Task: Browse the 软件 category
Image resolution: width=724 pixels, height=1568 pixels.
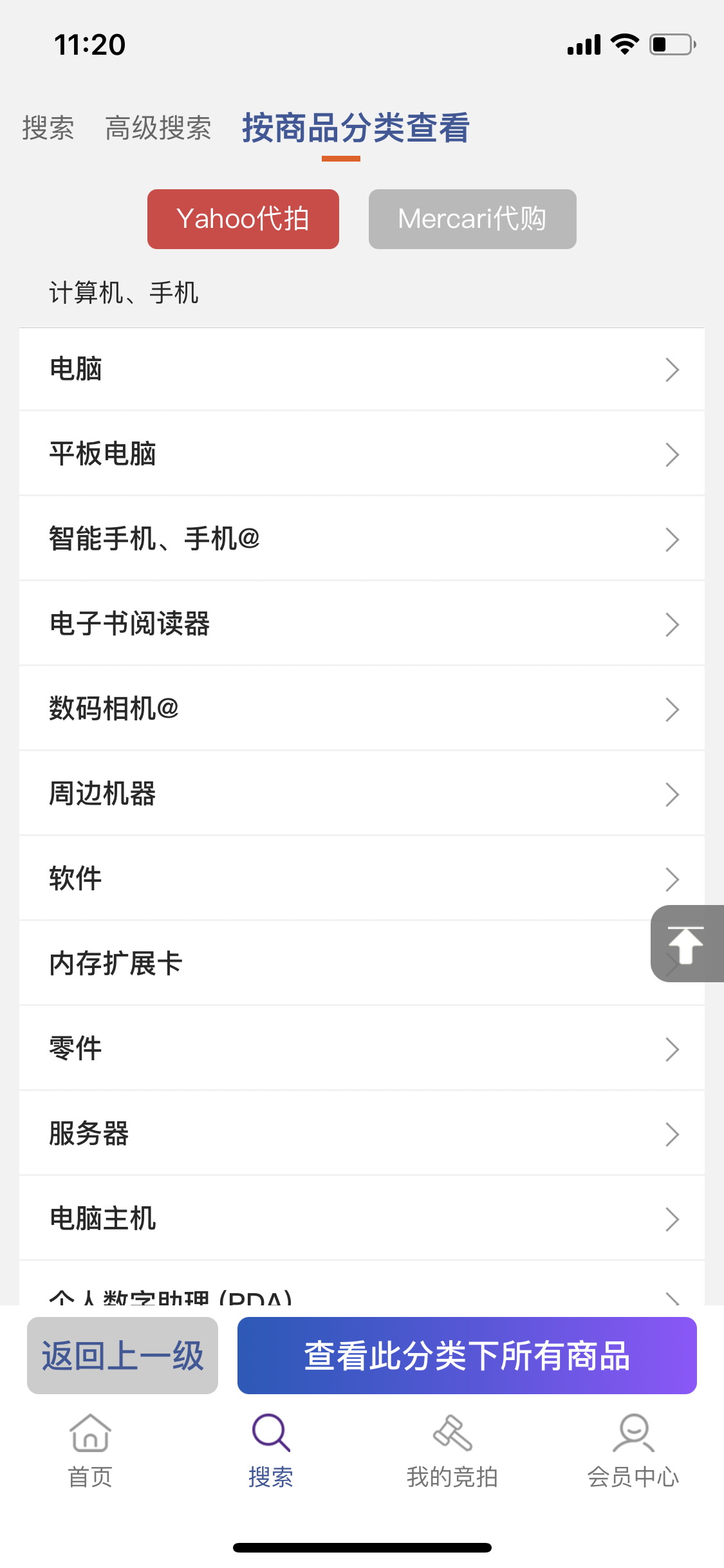Action: (361, 879)
